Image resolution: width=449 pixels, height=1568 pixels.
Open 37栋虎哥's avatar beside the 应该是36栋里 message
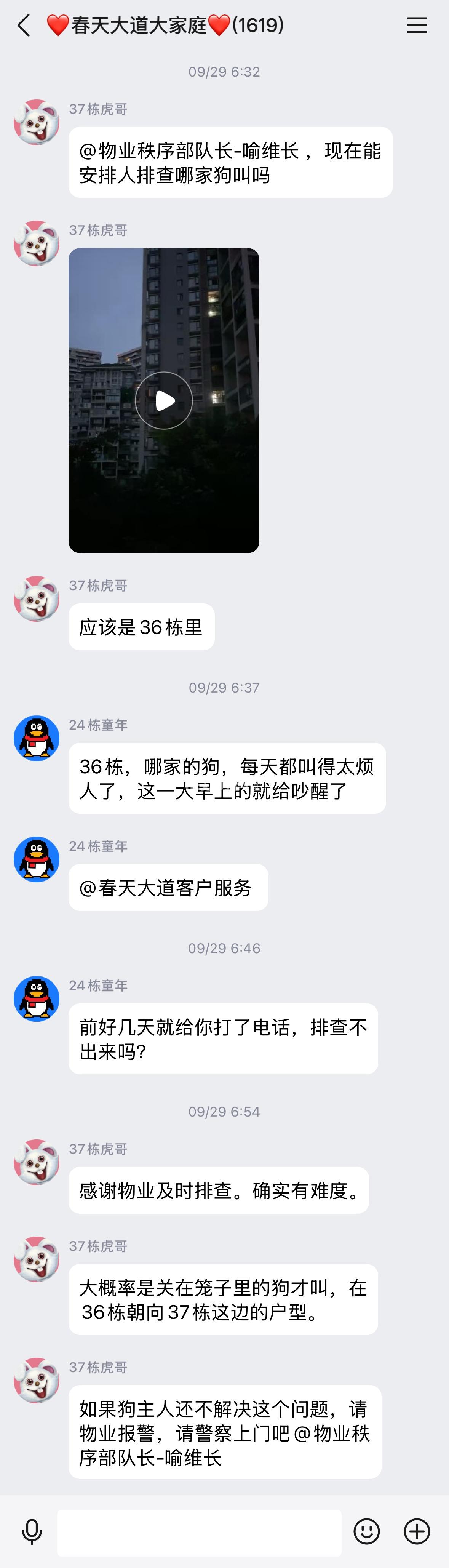[37, 598]
